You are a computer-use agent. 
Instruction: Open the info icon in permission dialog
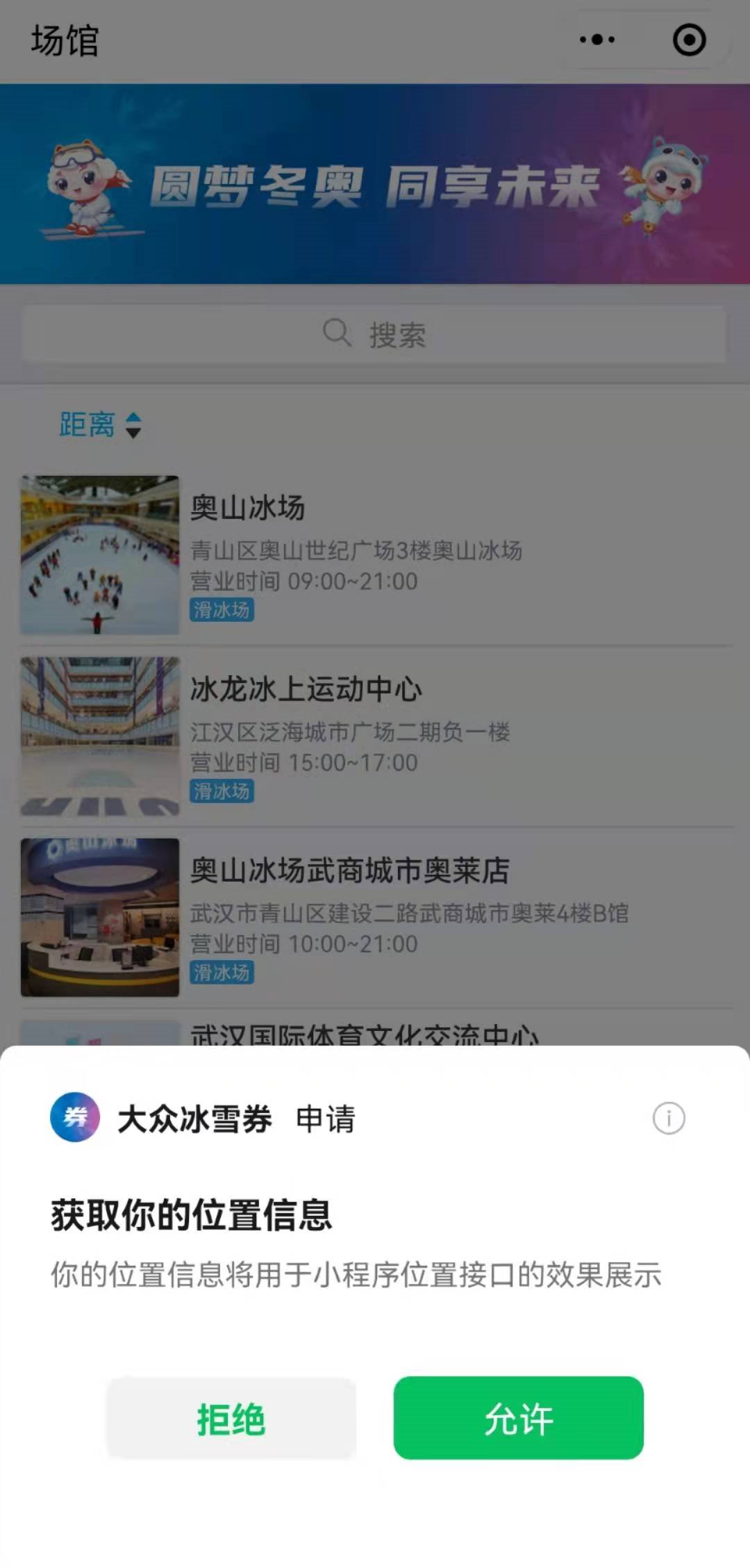coord(668,1119)
